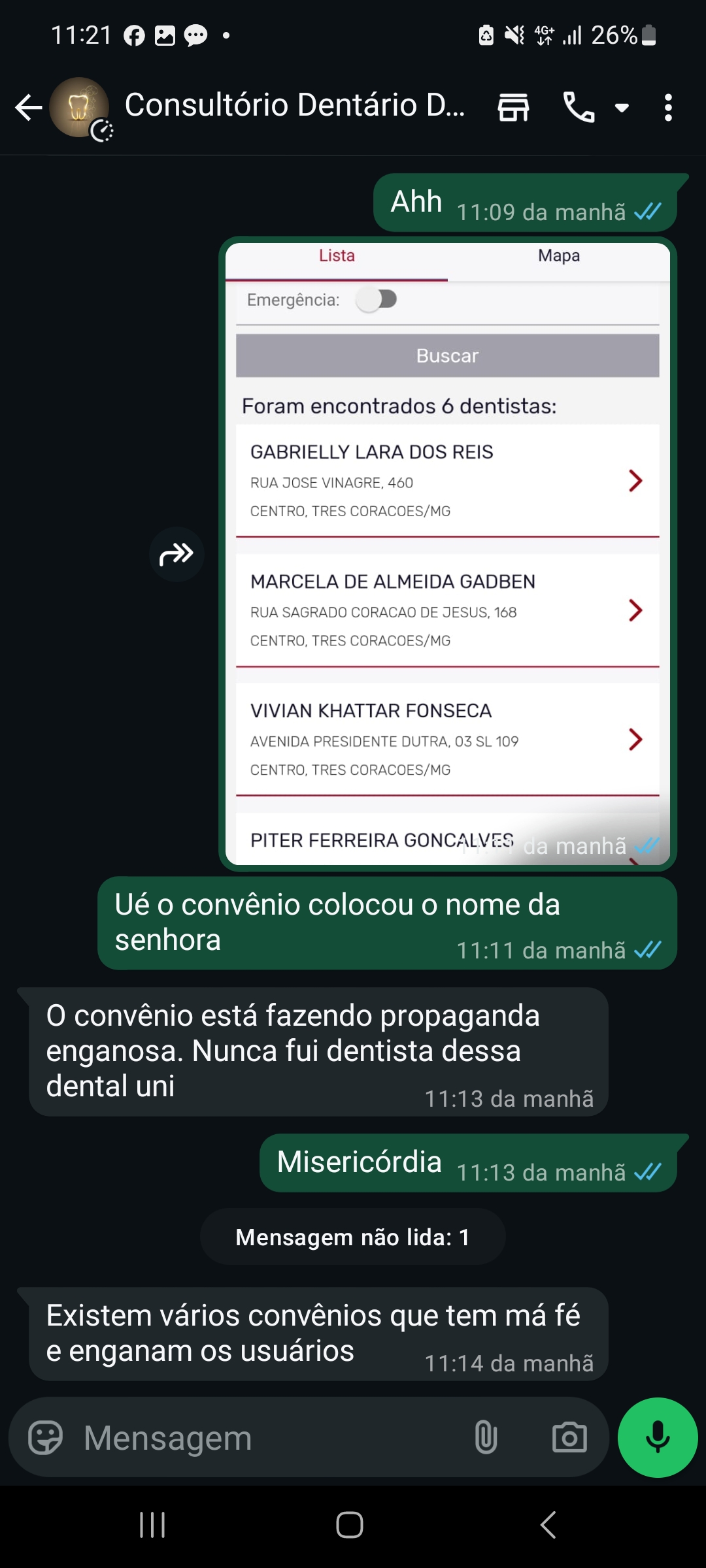Open the camera to take a photo
The width and height of the screenshot is (706, 1568).
click(x=569, y=1438)
